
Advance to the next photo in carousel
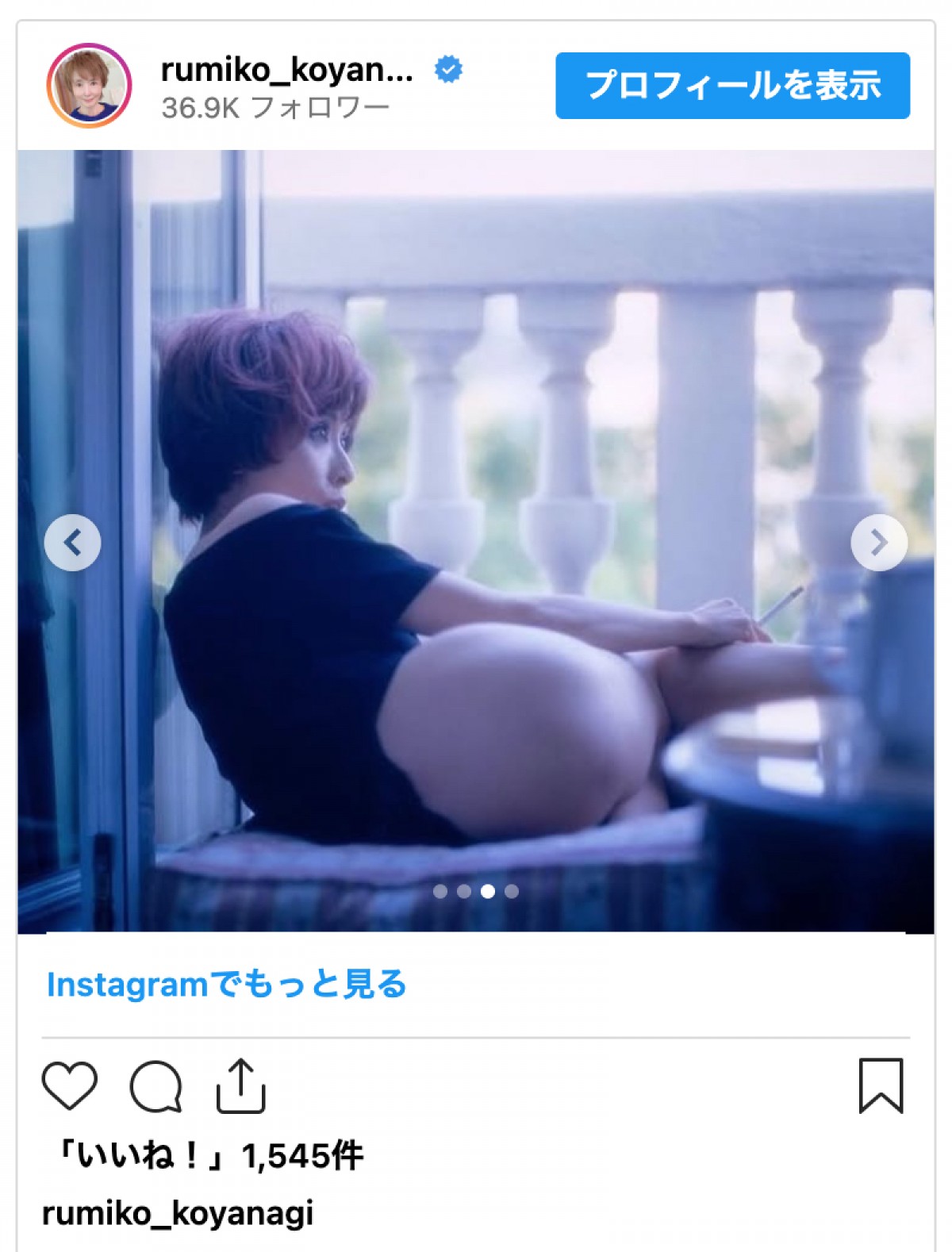(878, 543)
